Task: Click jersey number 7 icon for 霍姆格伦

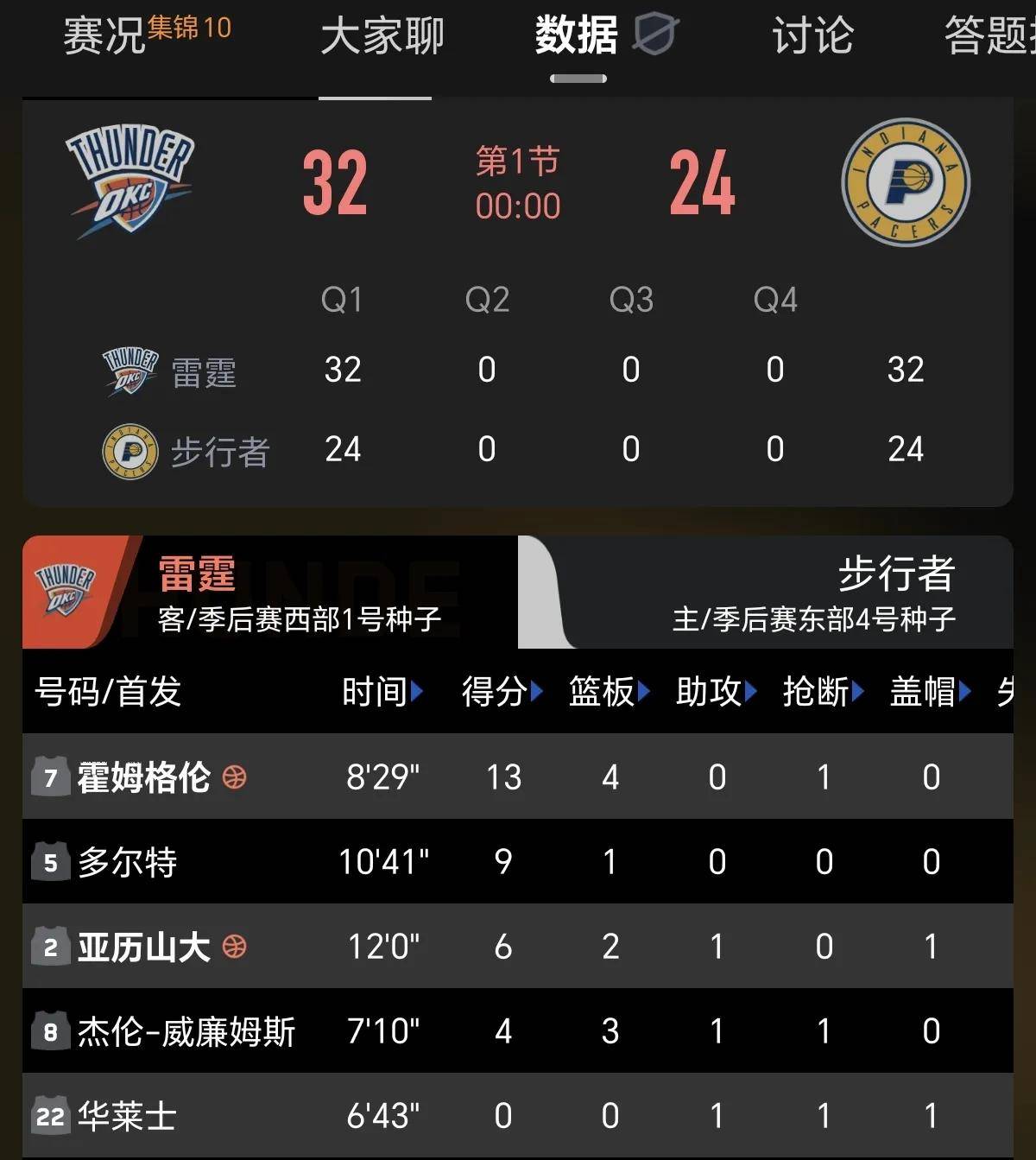Action: [x=49, y=777]
